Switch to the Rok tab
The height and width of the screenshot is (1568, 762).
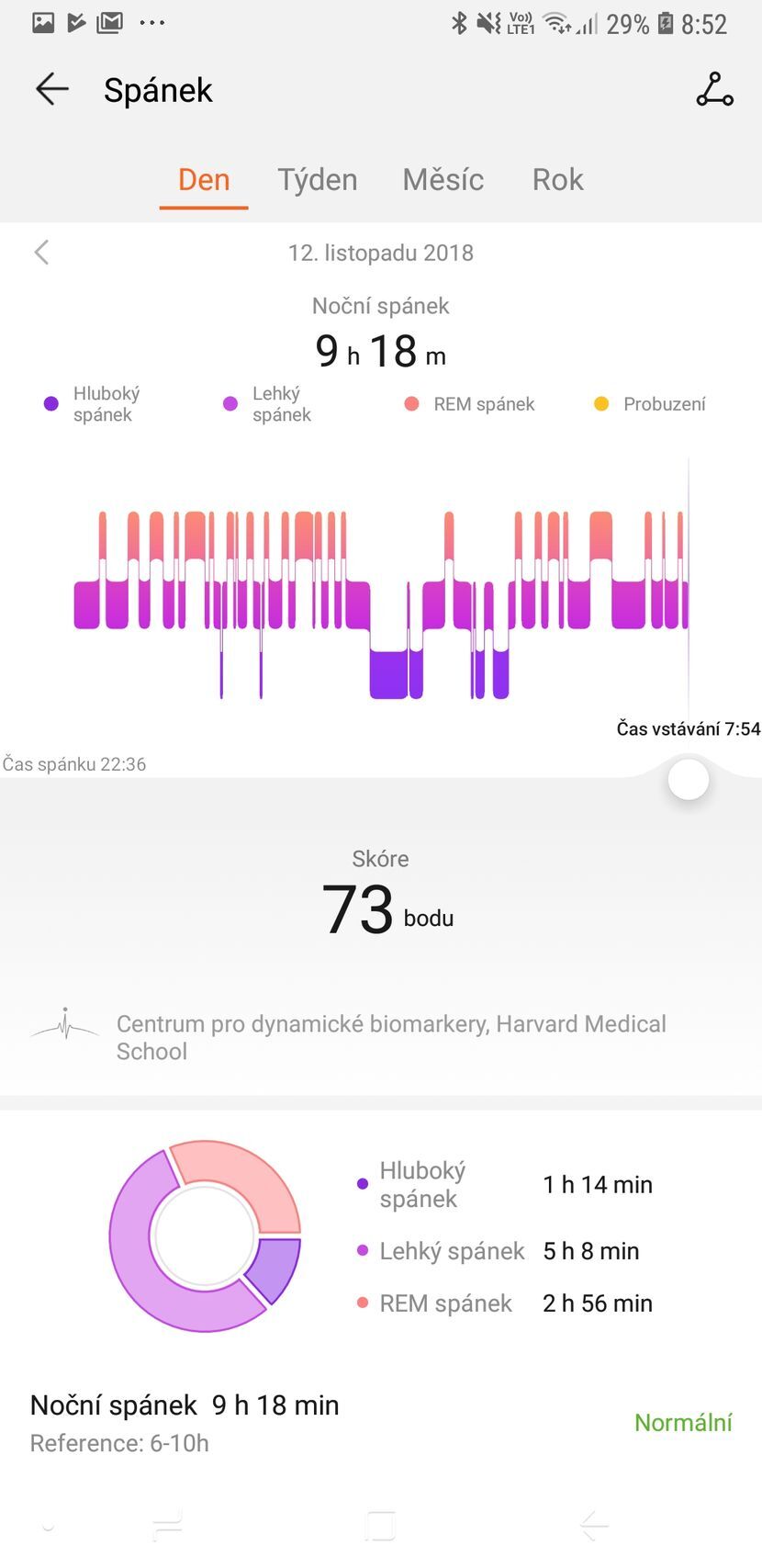pyautogui.click(x=557, y=179)
